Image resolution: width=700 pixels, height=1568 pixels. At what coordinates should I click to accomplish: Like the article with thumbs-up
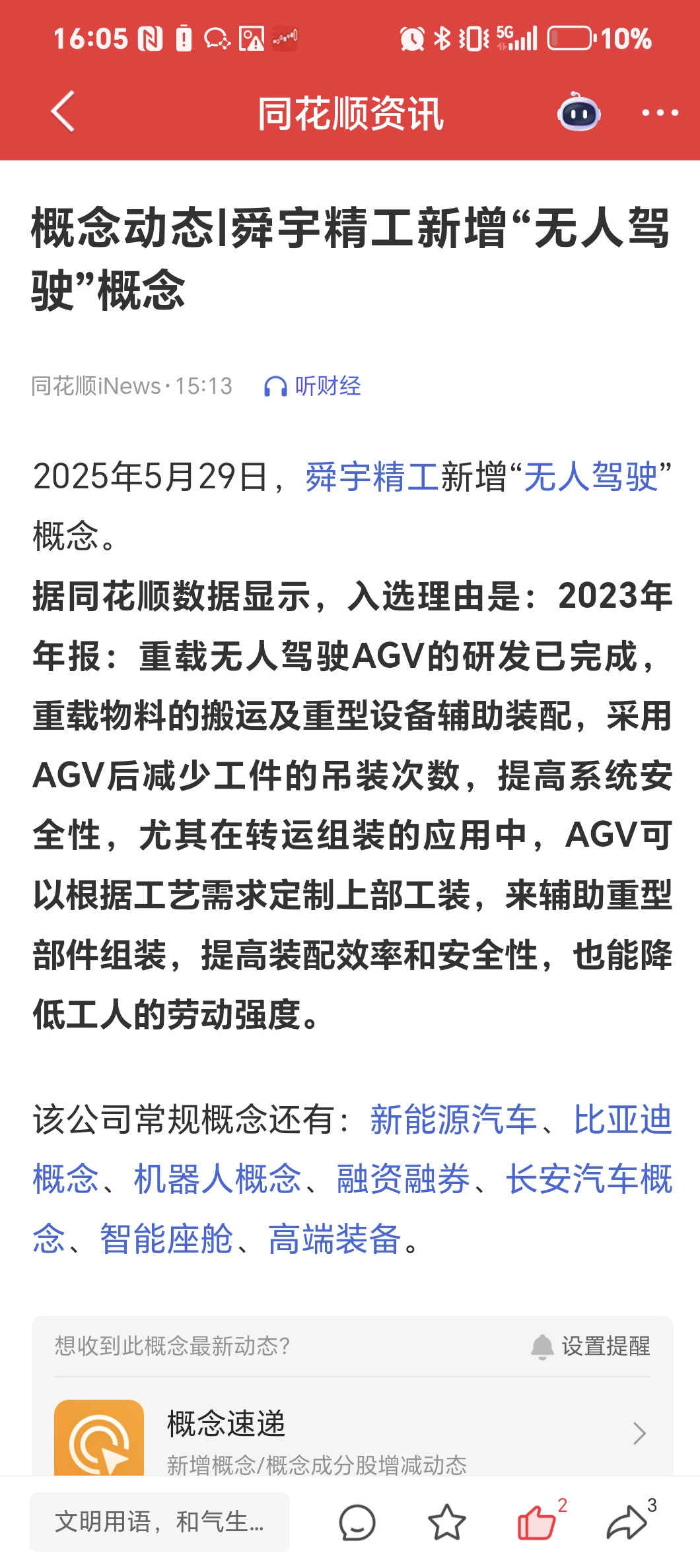537,1522
